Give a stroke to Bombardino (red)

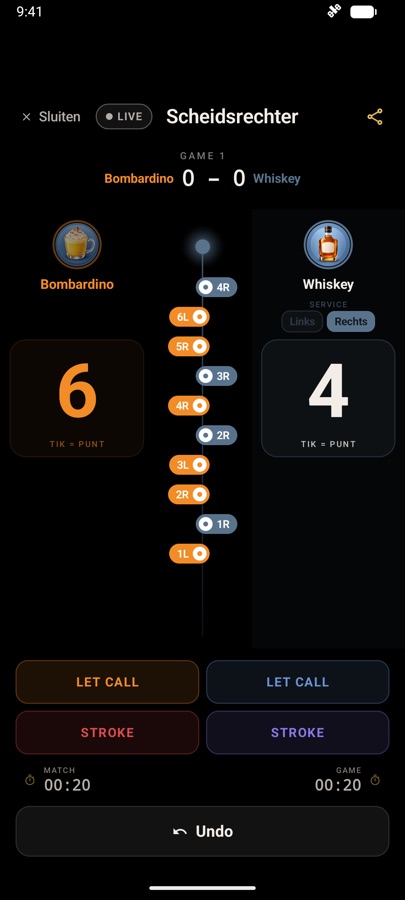click(107, 732)
